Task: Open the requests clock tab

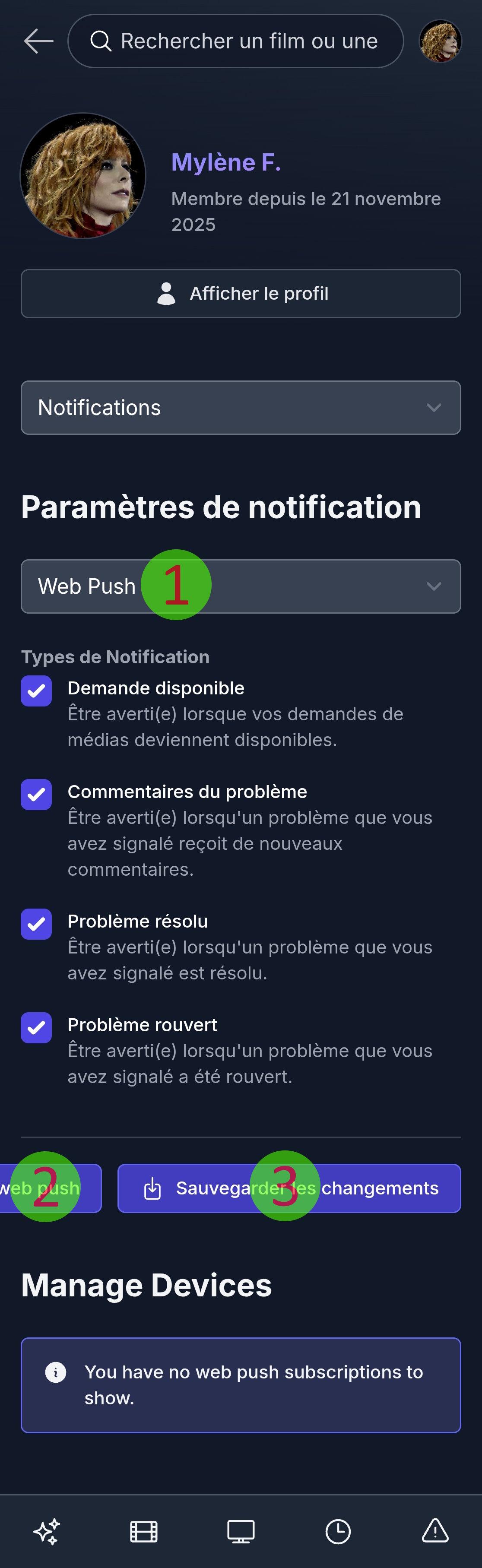Action: tap(338, 1531)
